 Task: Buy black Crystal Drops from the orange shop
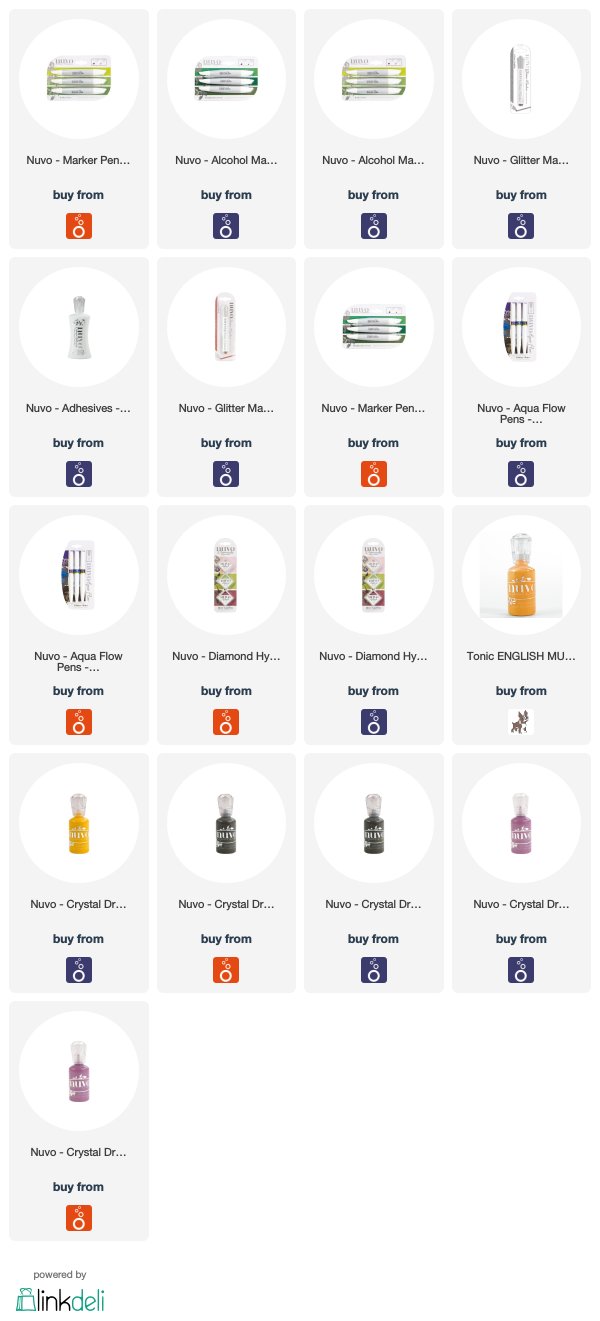click(226, 969)
